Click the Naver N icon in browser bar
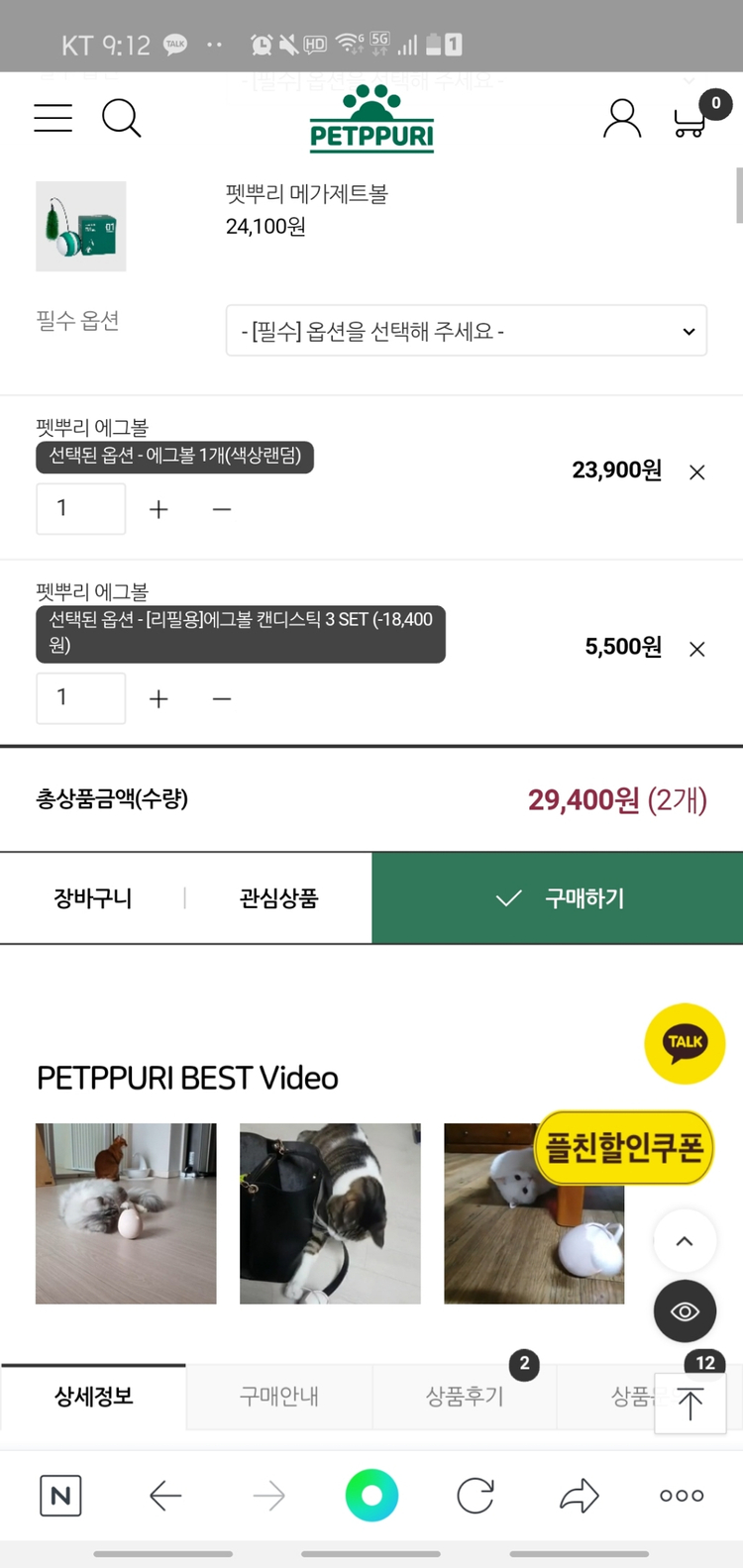 (59, 1496)
